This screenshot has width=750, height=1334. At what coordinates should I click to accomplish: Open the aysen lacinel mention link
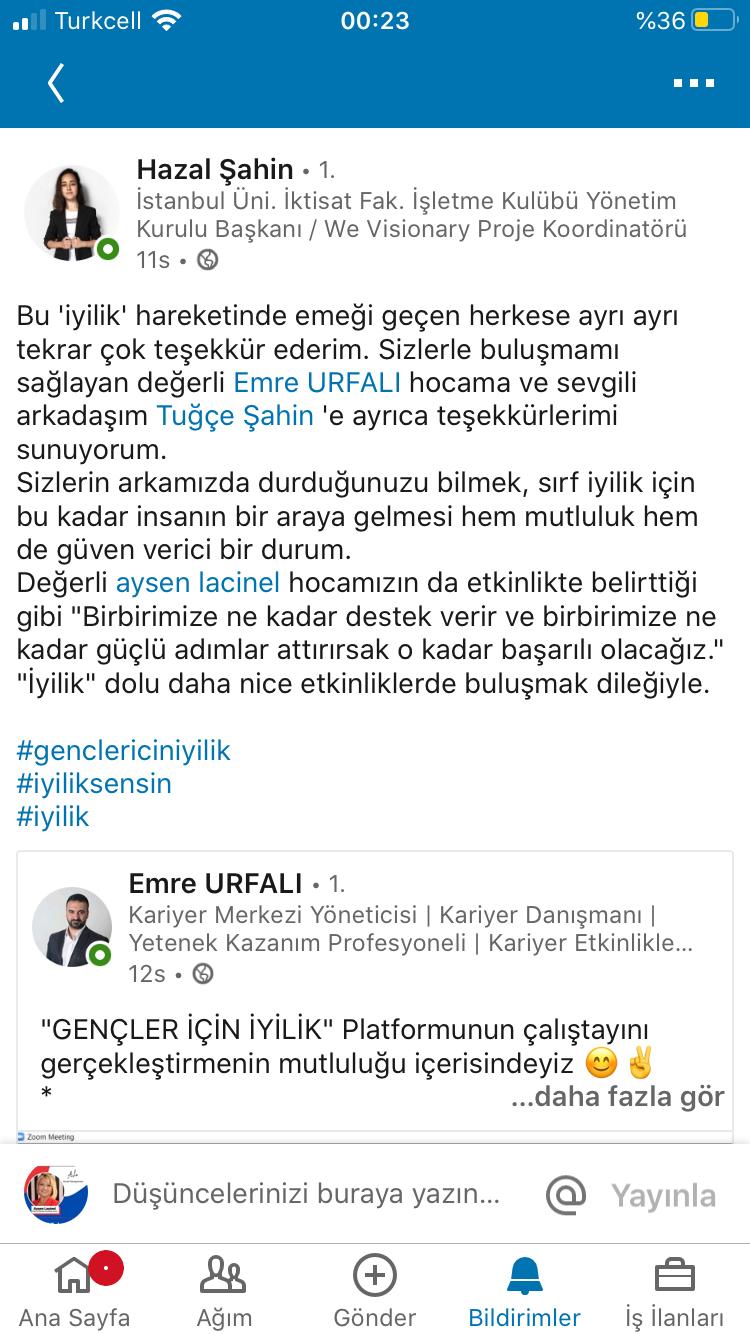(198, 581)
